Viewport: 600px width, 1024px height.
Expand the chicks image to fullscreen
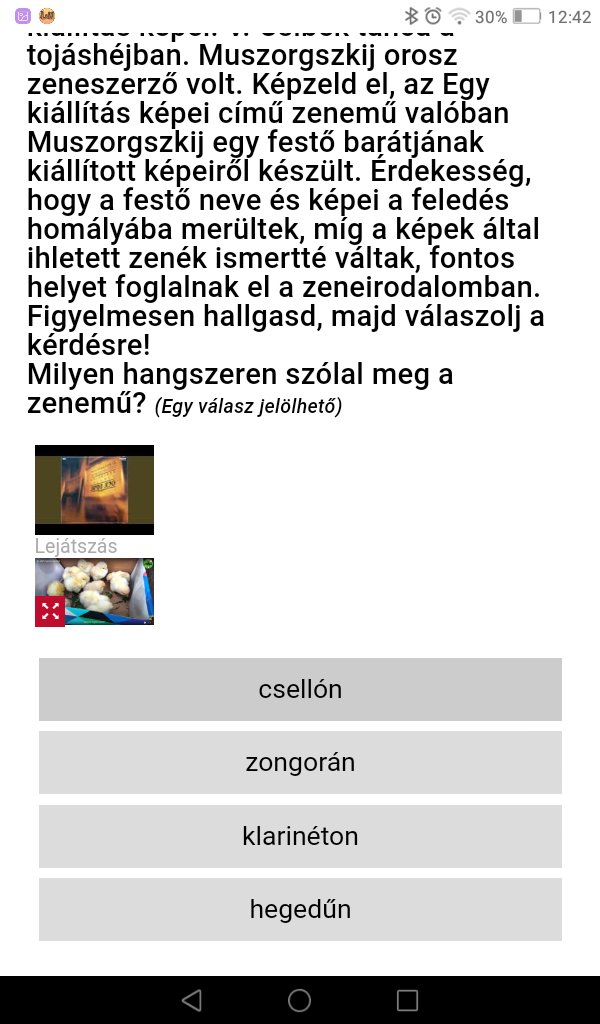coord(50,611)
